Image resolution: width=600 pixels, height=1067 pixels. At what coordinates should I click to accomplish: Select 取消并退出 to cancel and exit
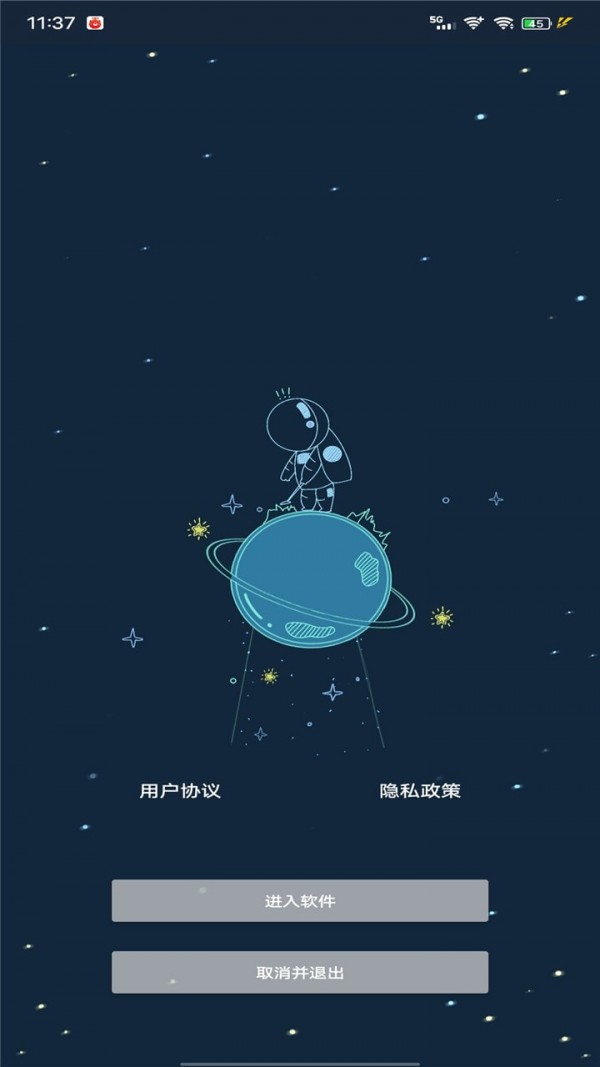pyautogui.click(x=300, y=972)
